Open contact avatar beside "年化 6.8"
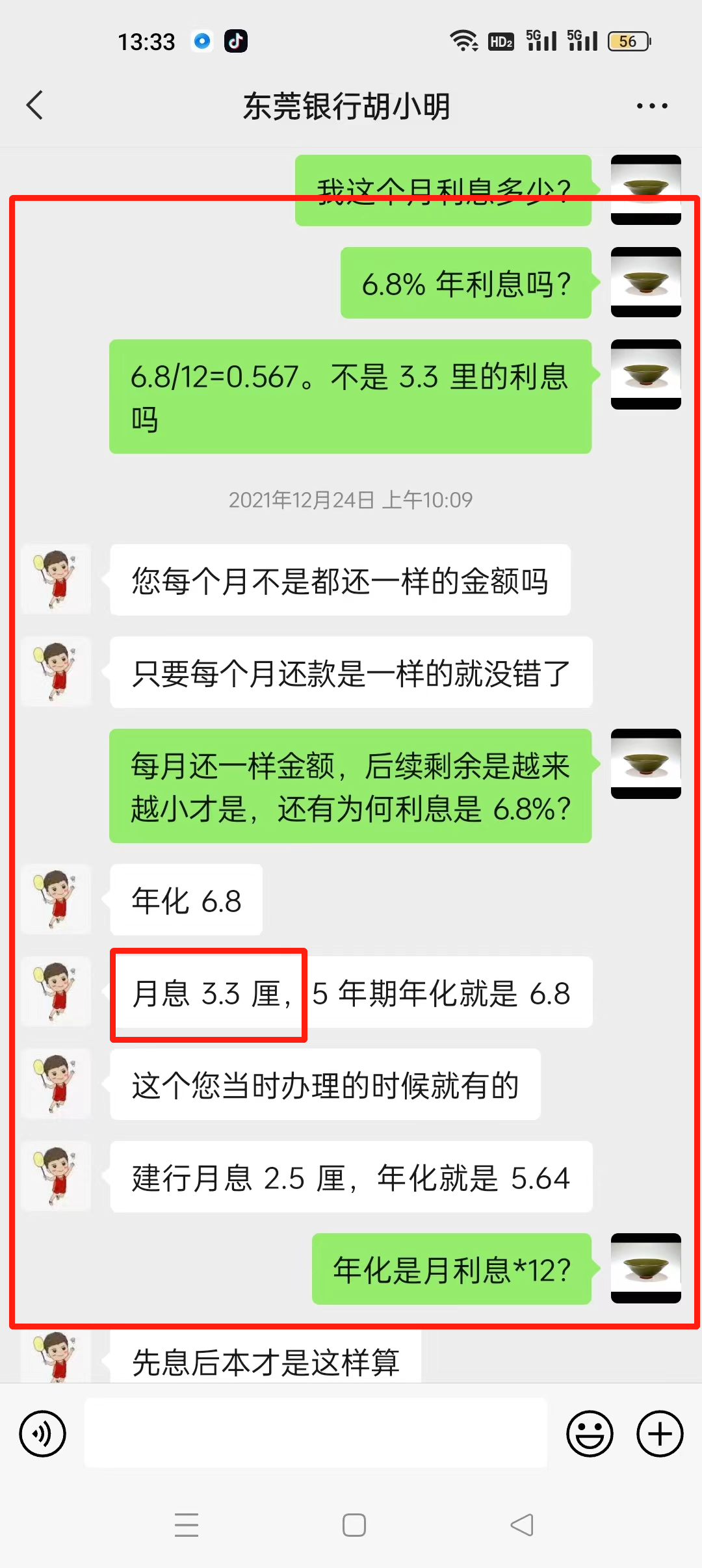Screen dimensions: 702x1568 click(57, 900)
